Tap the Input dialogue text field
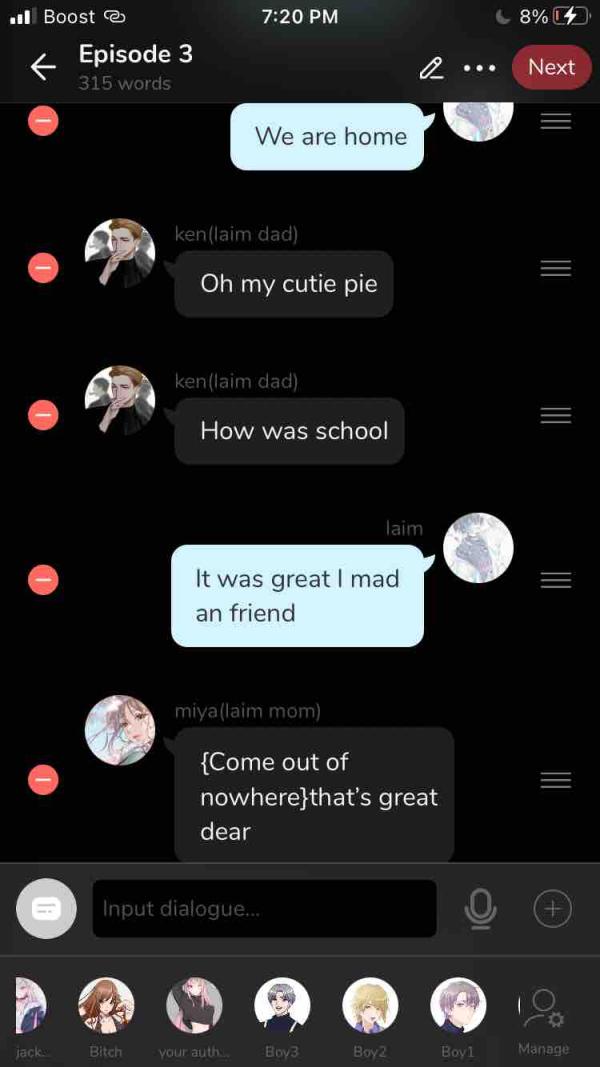600x1067 pixels. pos(264,909)
